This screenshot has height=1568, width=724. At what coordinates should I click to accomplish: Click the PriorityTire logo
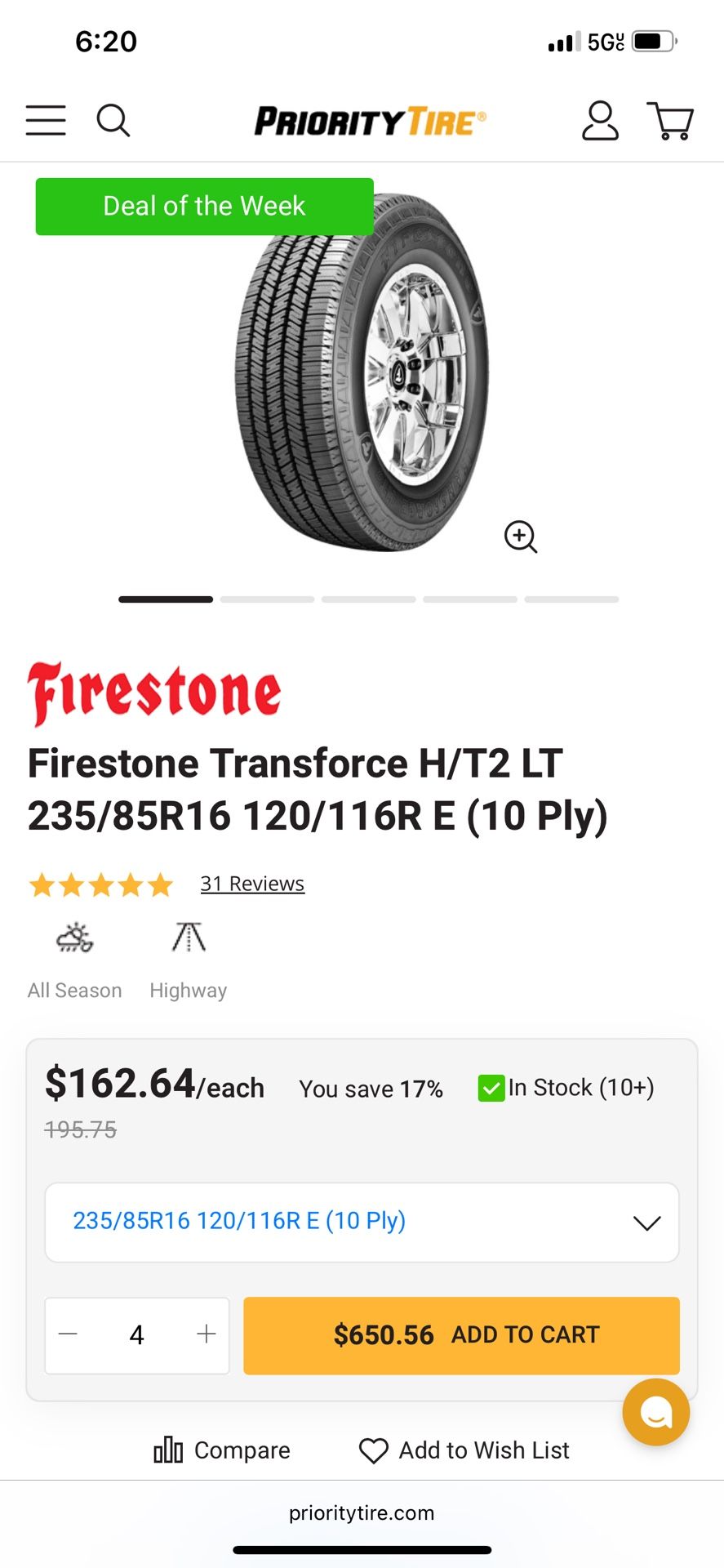pyautogui.click(x=369, y=120)
